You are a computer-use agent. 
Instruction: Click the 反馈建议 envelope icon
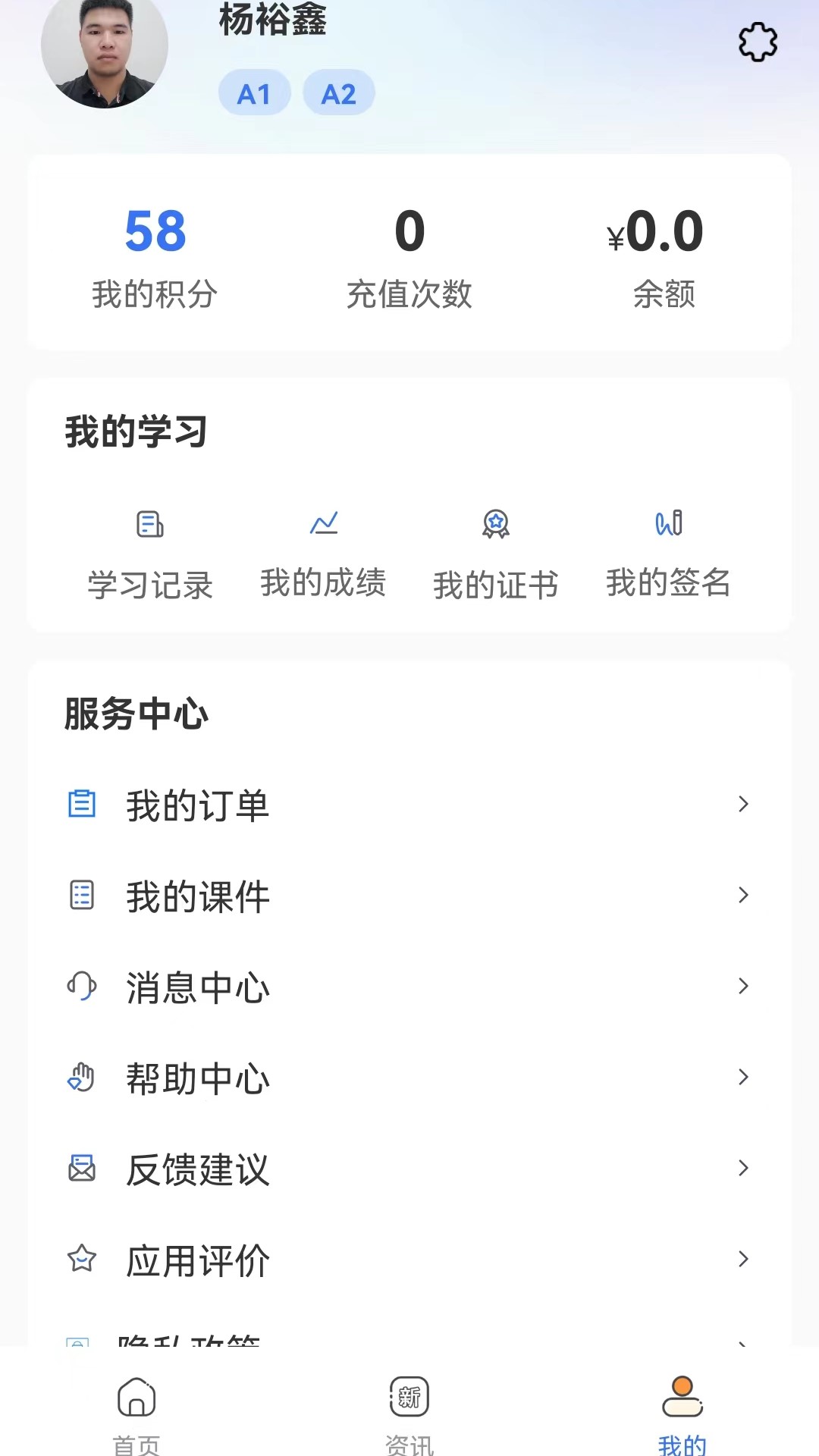[x=82, y=1169]
